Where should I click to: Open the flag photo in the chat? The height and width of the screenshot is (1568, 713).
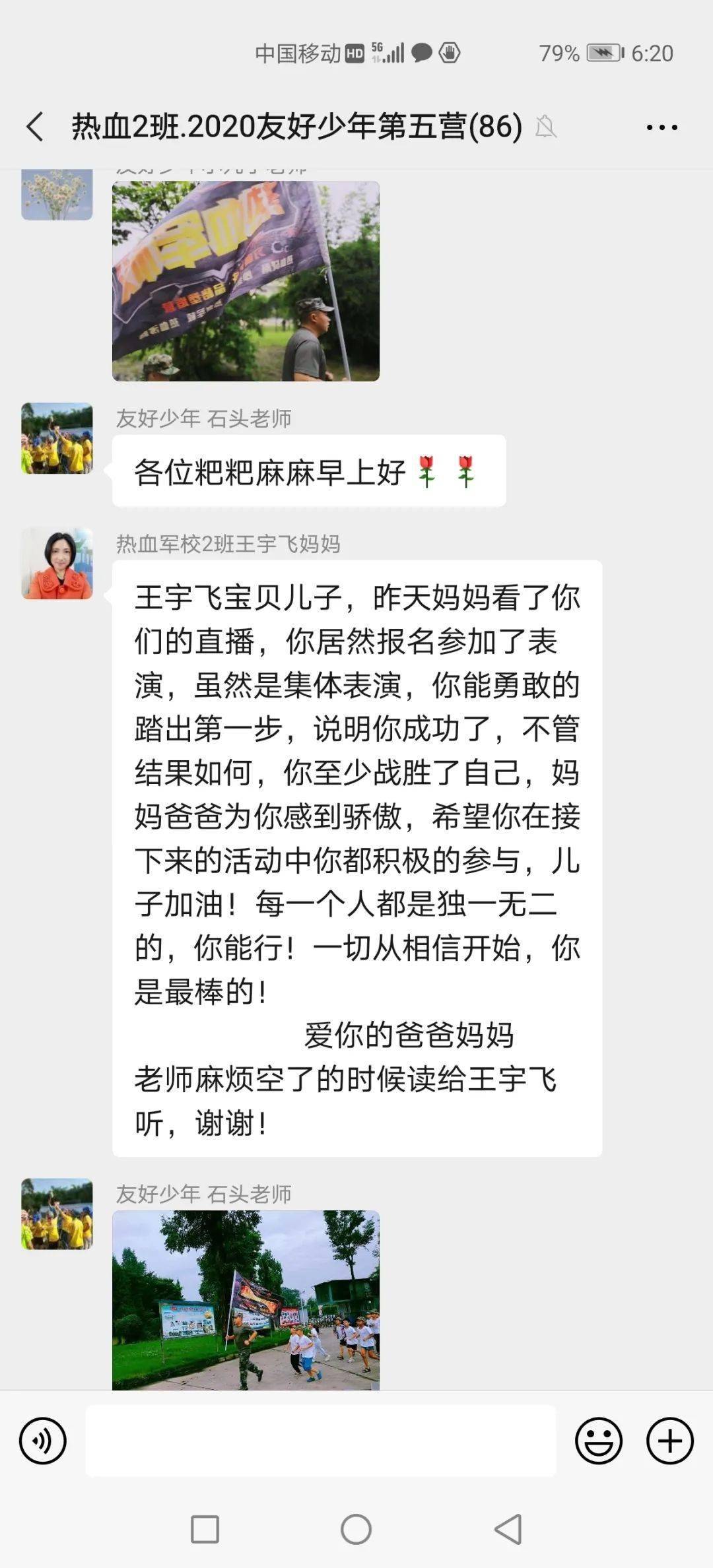[x=246, y=281]
